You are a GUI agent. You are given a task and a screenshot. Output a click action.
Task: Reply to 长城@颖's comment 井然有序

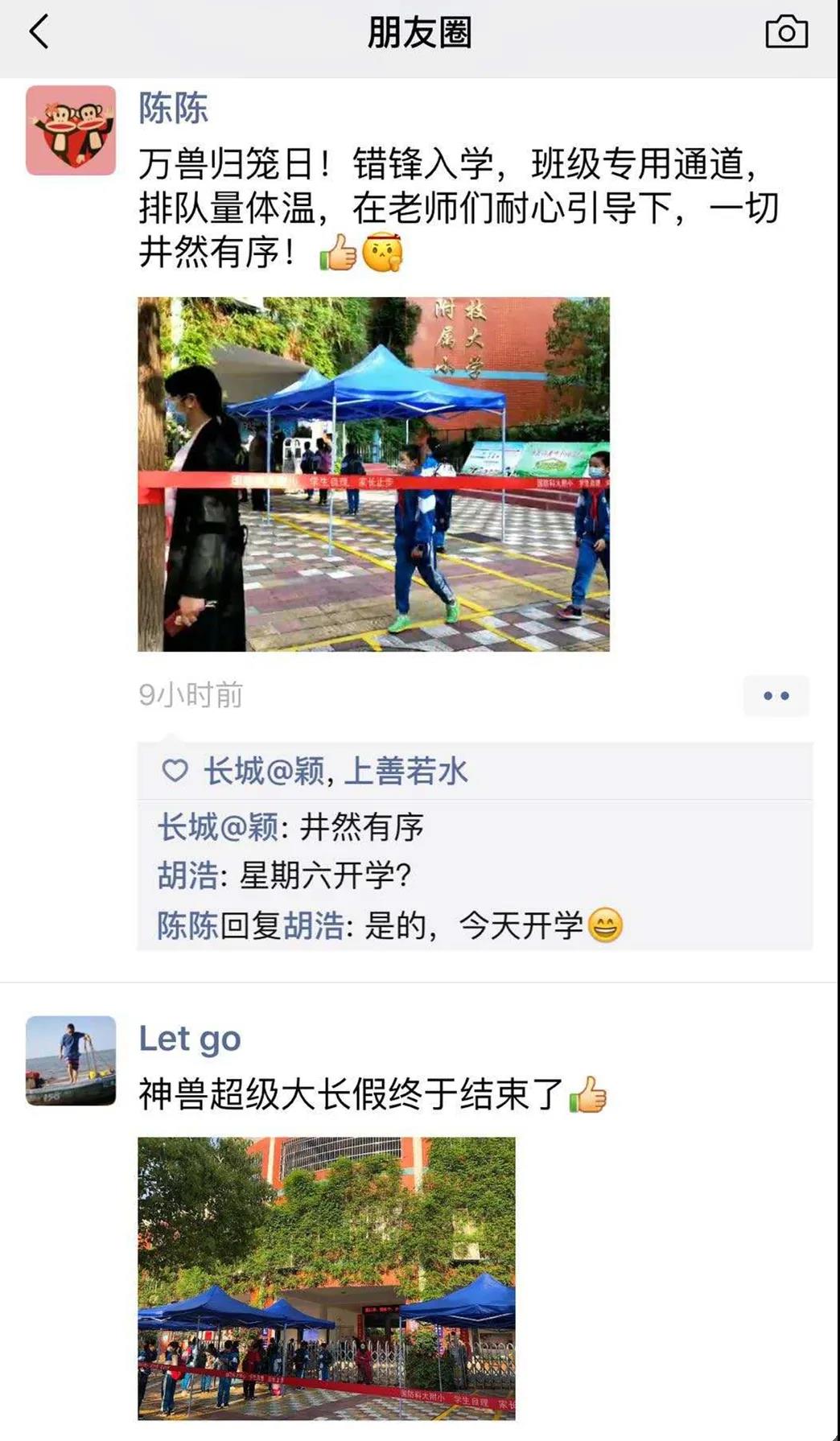[360, 827]
